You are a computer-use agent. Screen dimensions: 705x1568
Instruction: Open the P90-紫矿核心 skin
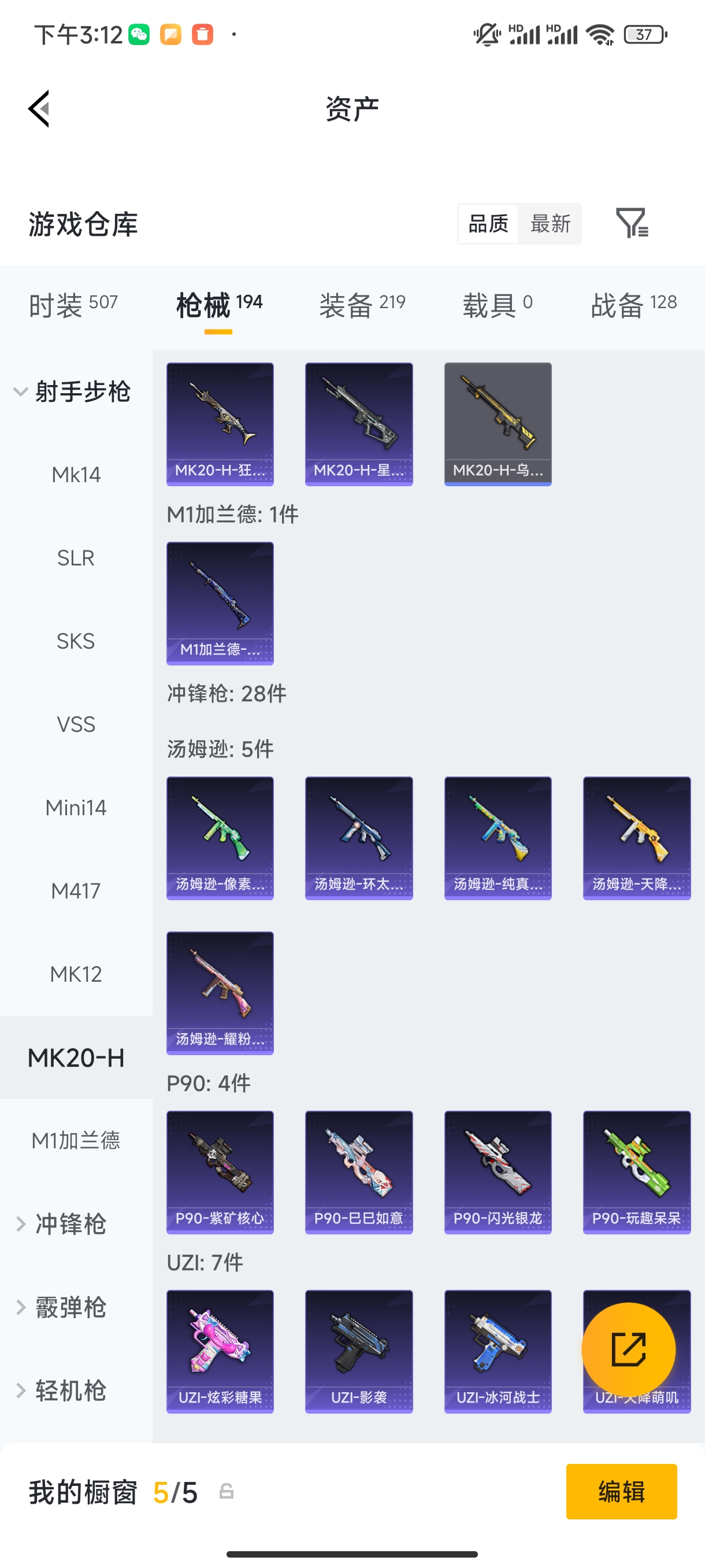coord(220,1172)
